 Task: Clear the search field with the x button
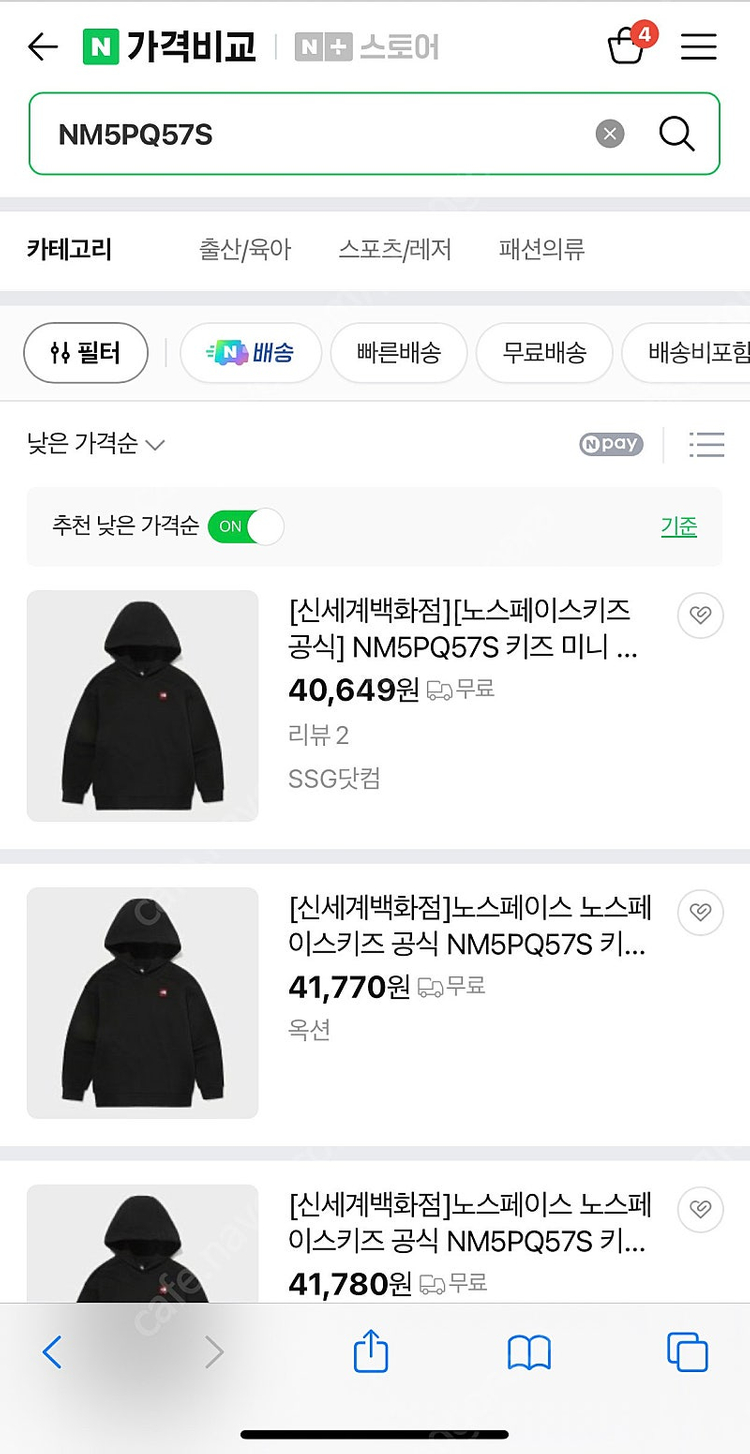tap(609, 134)
